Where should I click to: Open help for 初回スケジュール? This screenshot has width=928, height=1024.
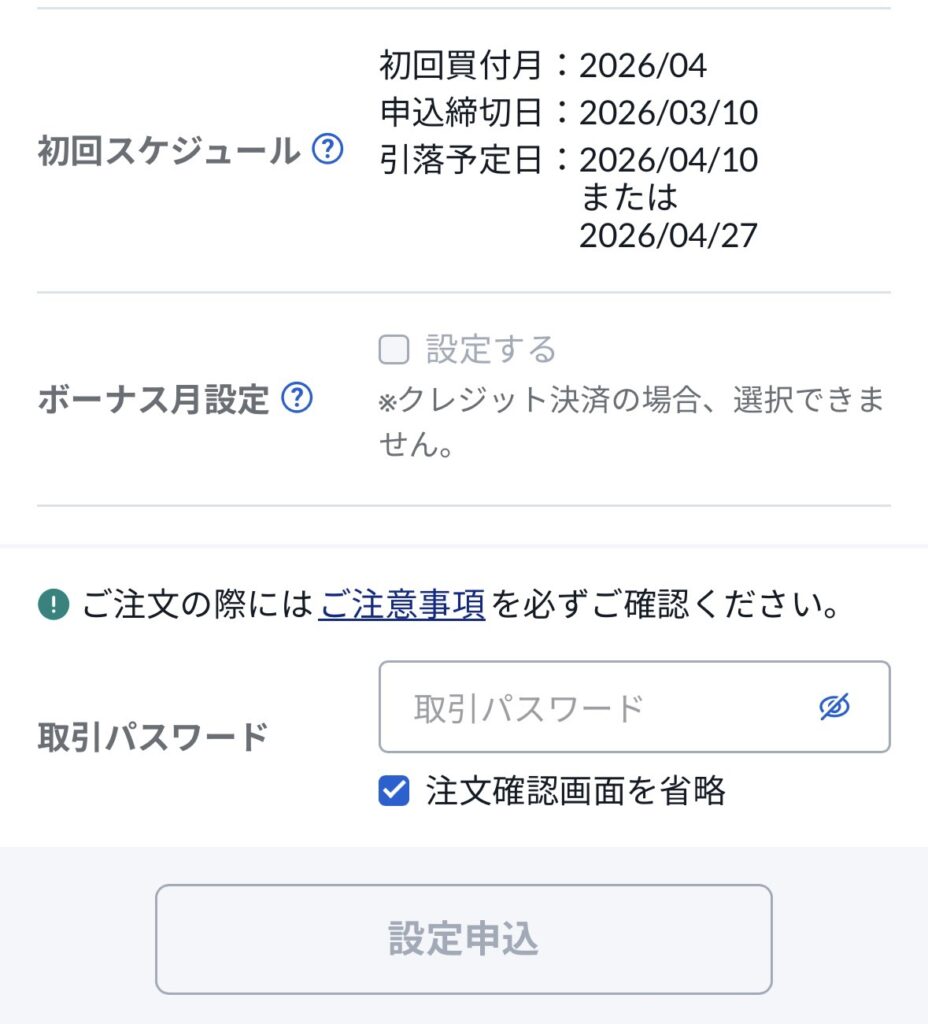pyautogui.click(x=327, y=151)
